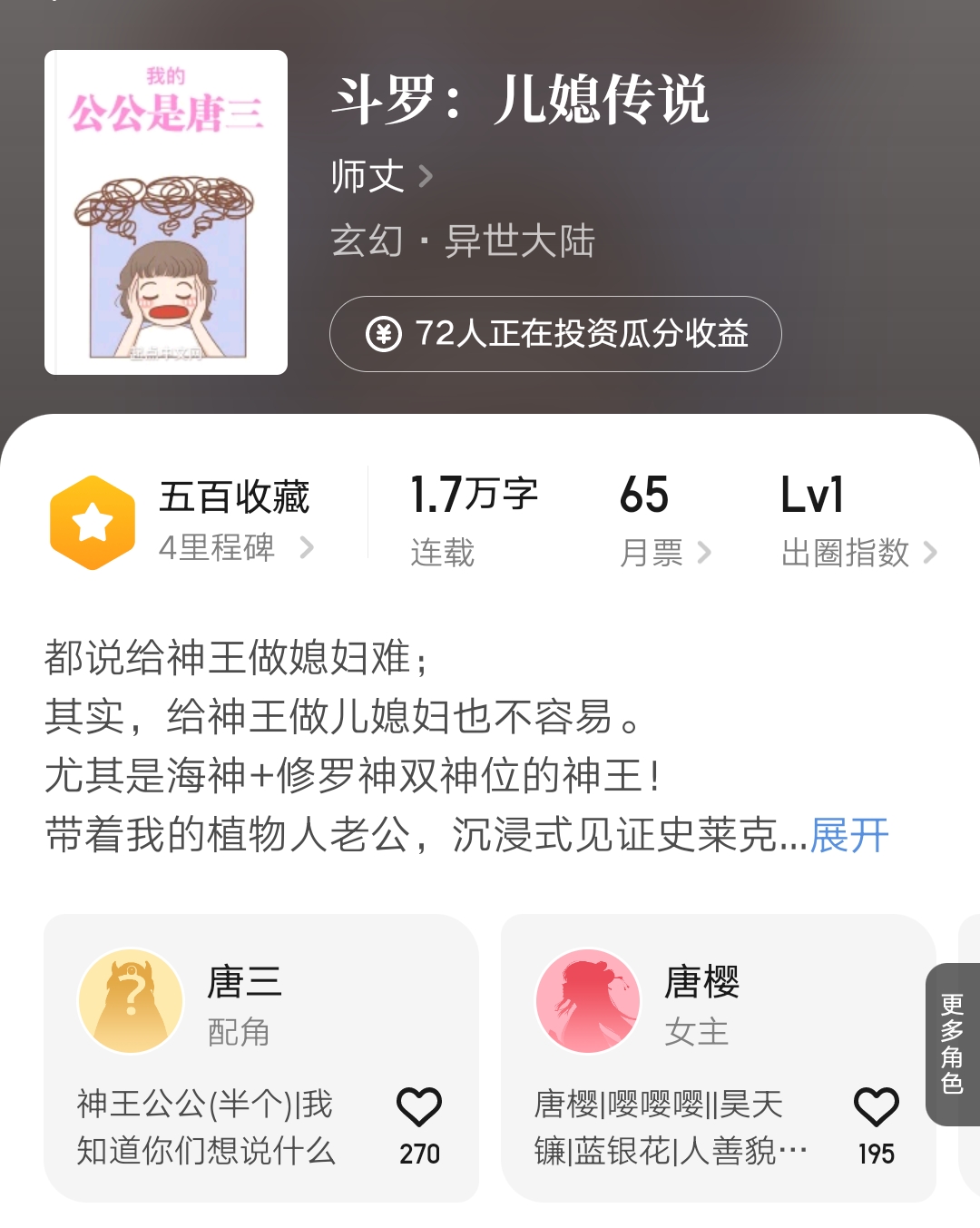Toggle the like on 唐三 showing 270
The height and width of the screenshot is (1228, 980).
[420, 1105]
